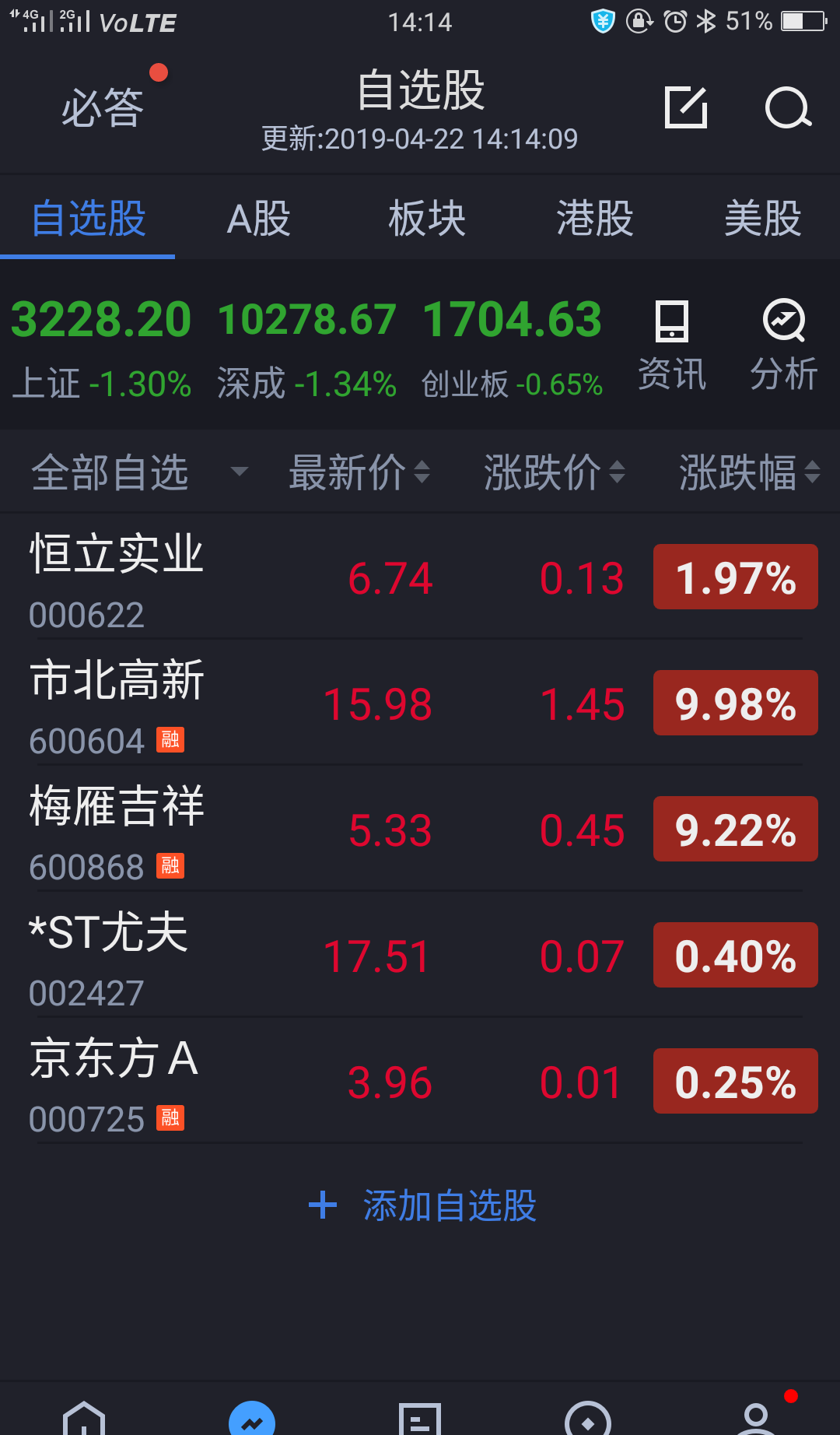Select the 梅雁吉祥 stock row
This screenshot has width=840, height=1435.
[311, 829]
